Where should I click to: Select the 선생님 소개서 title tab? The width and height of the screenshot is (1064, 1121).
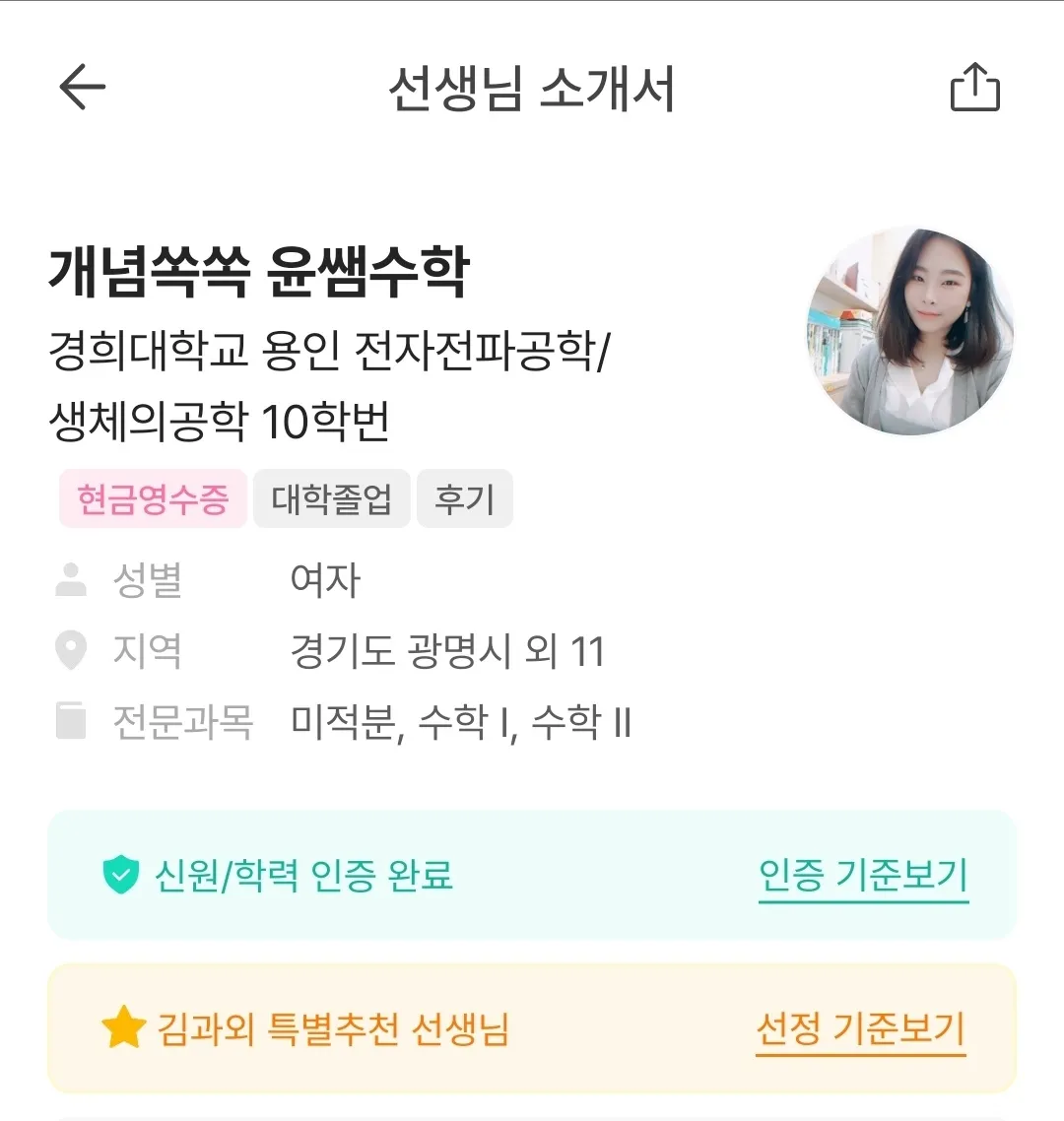point(532,89)
